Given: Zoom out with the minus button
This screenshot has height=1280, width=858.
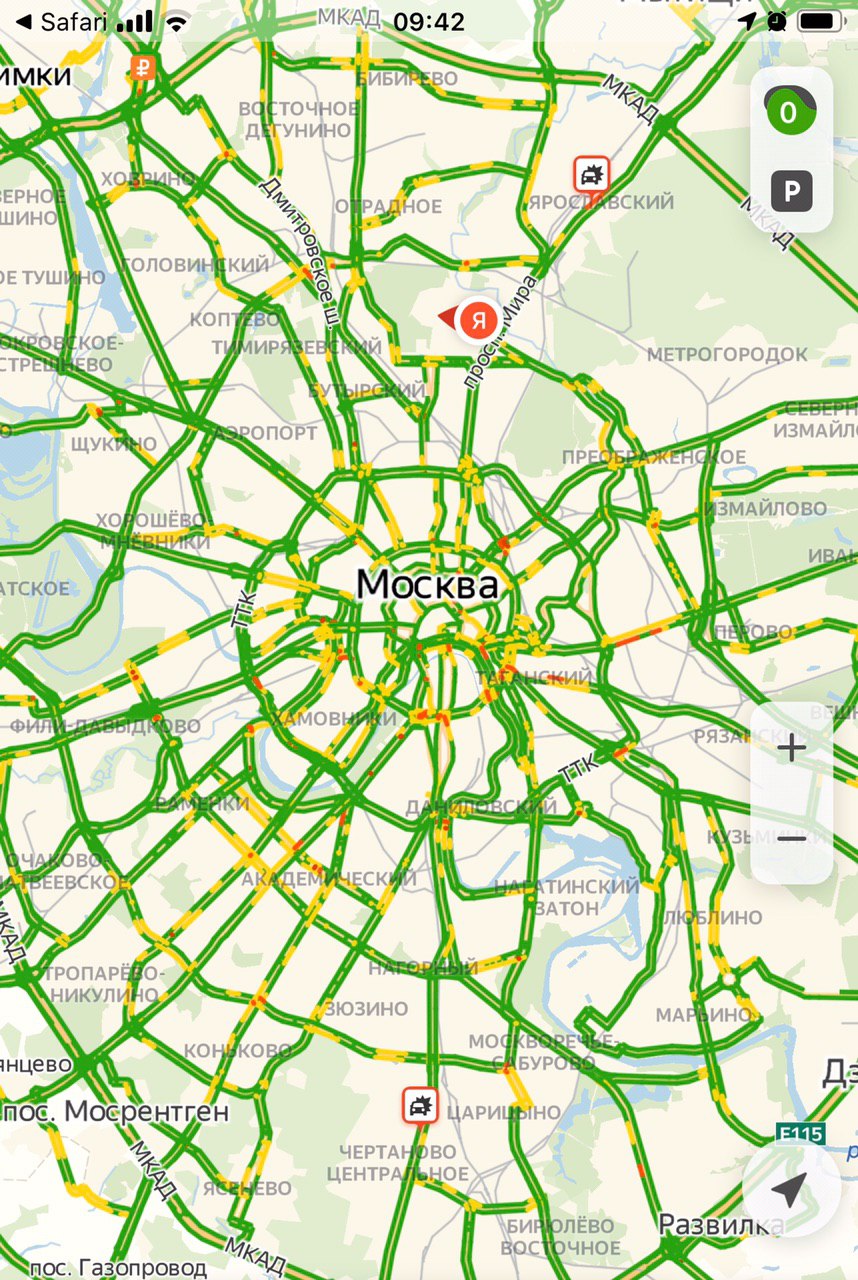Looking at the screenshot, I should [x=791, y=838].
